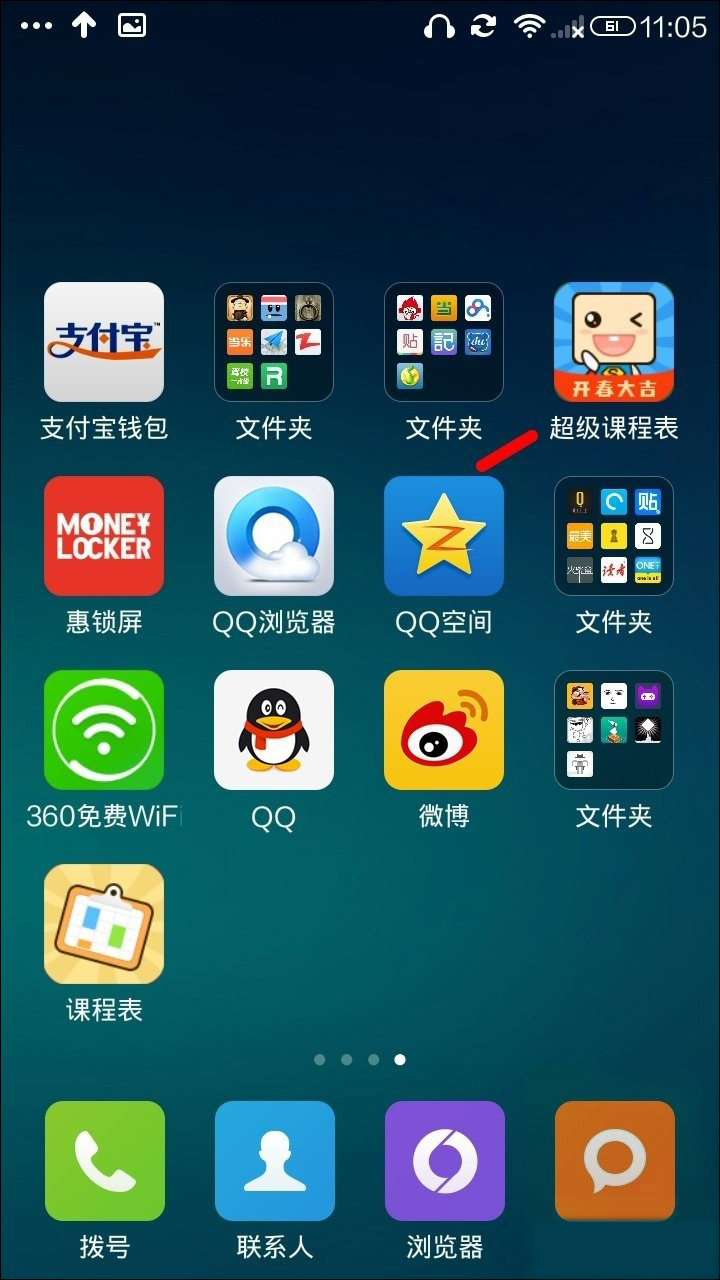720x1280 pixels.
Task: Tap the Dialer (拨号) in the dock
Action: pyautogui.click(x=103, y=1160)
